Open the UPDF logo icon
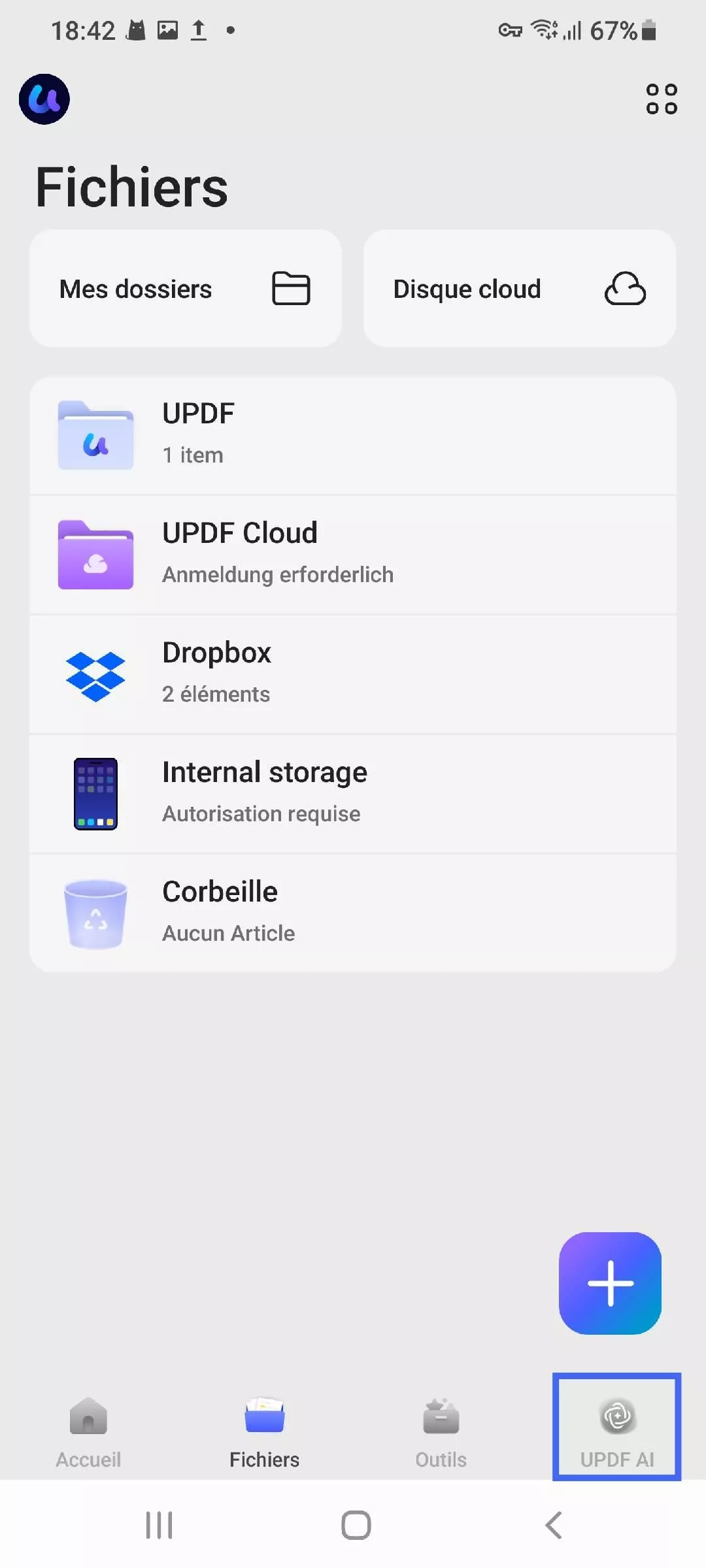This screenshot has height=1568, width=706. click(44, 99)
